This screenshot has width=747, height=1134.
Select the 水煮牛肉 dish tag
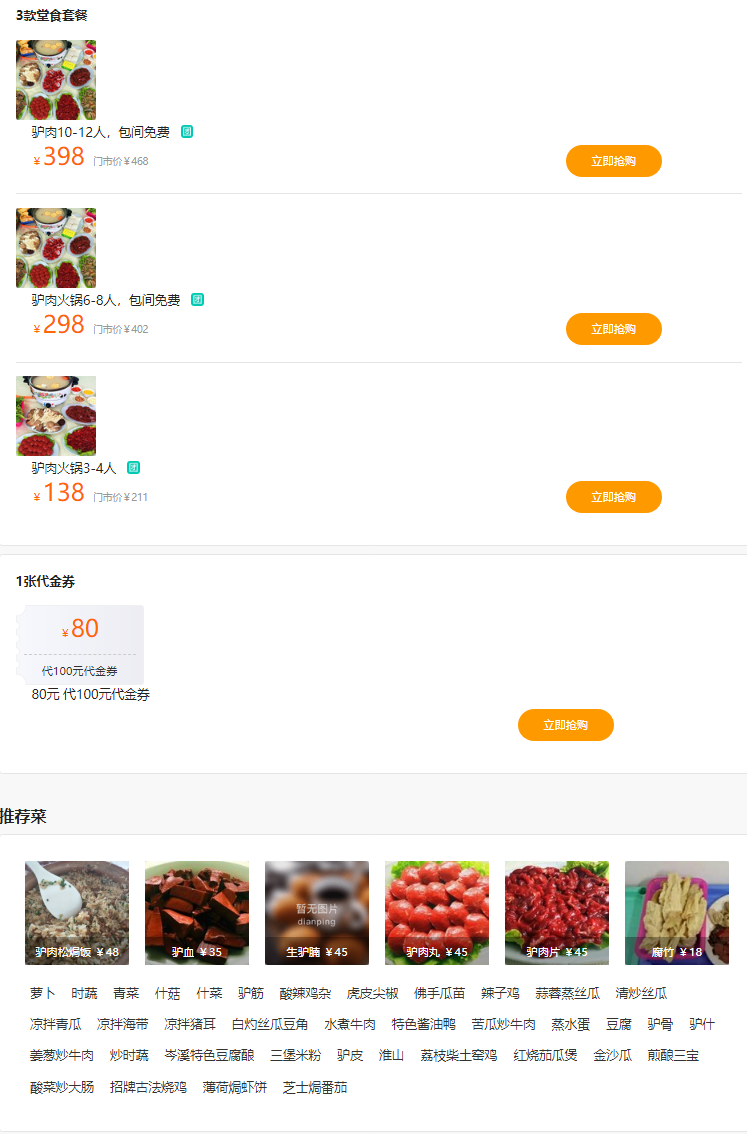[x=350, y=1025]
